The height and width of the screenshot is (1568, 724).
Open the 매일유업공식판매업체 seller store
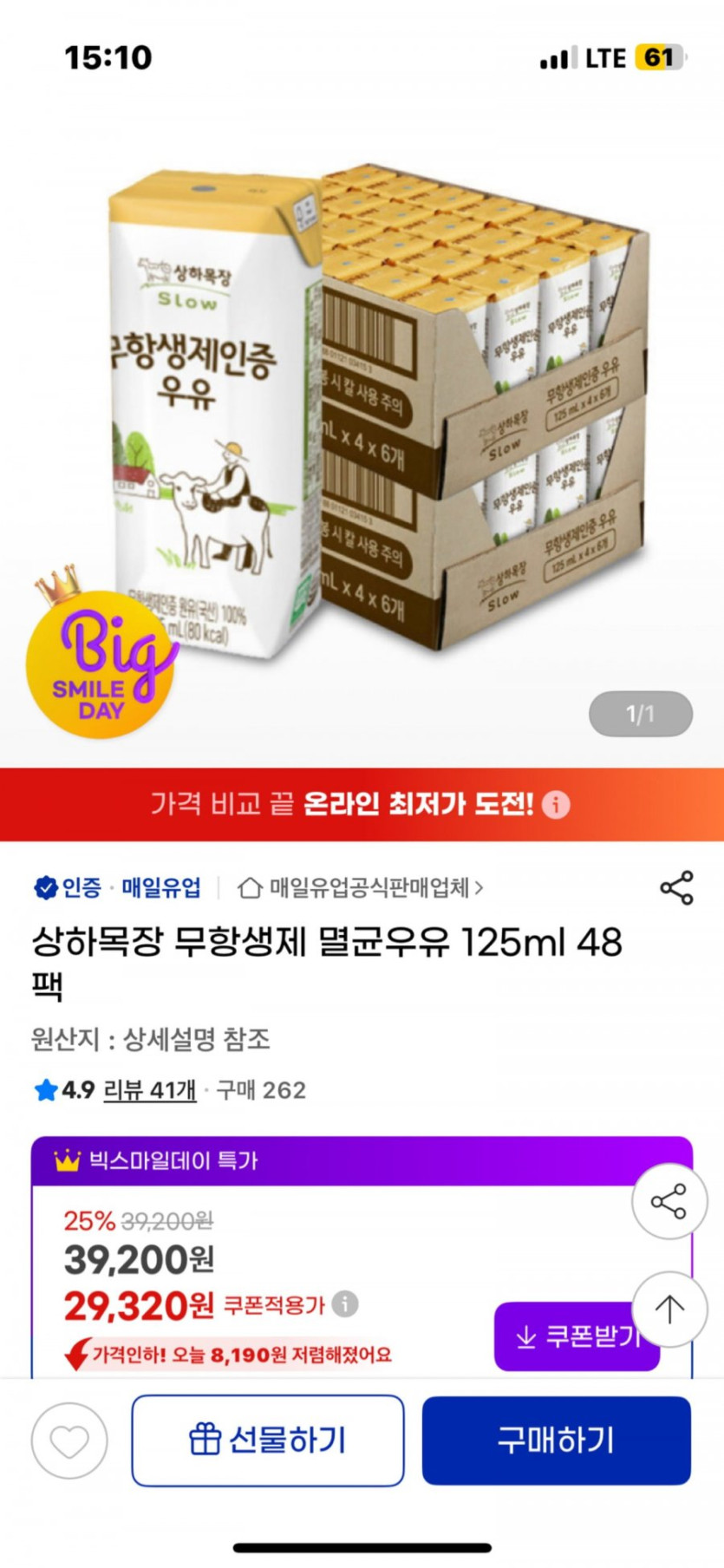point(361,887)
